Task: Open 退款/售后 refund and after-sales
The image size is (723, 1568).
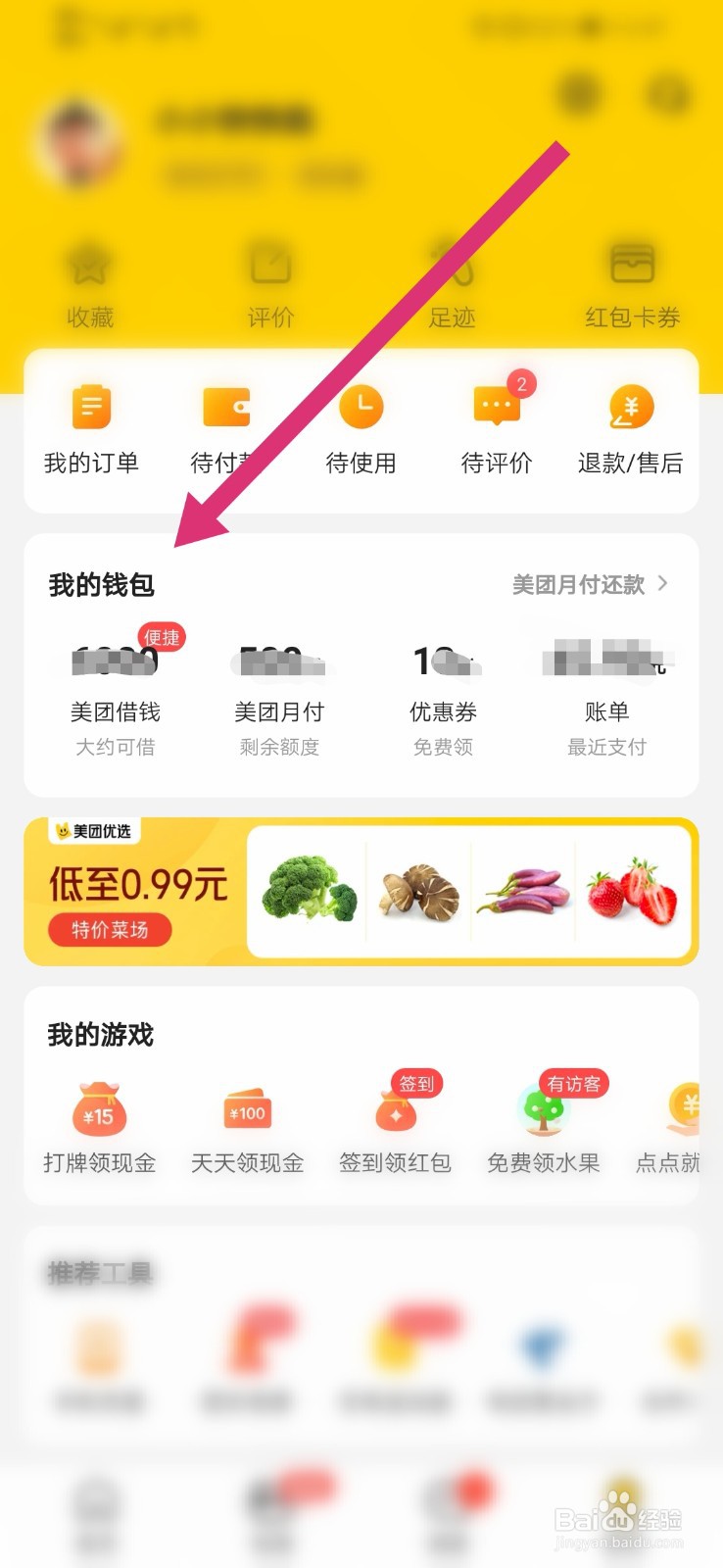Action: (x=631, y=426)
